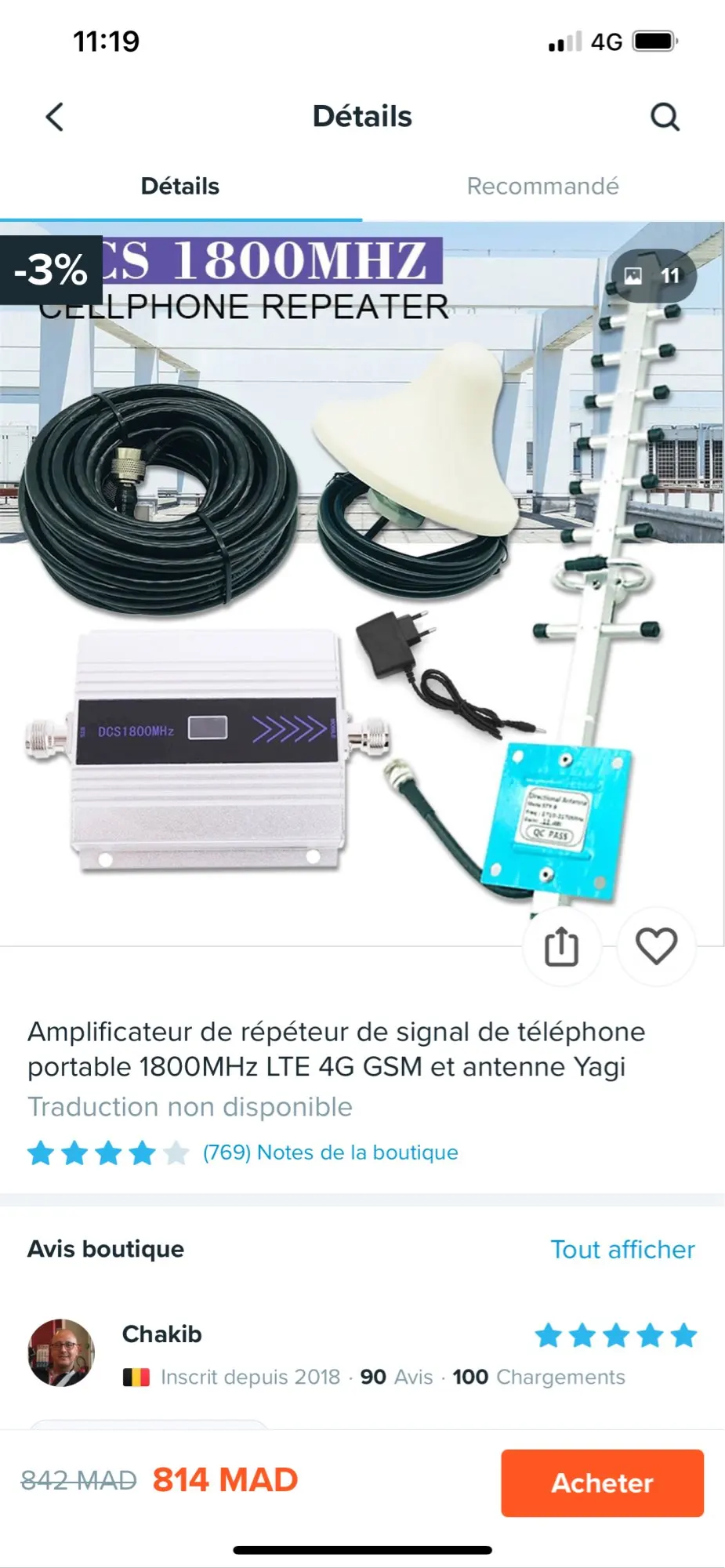Share this product listing
This screenshot has width=725, height=1568.
561,946
